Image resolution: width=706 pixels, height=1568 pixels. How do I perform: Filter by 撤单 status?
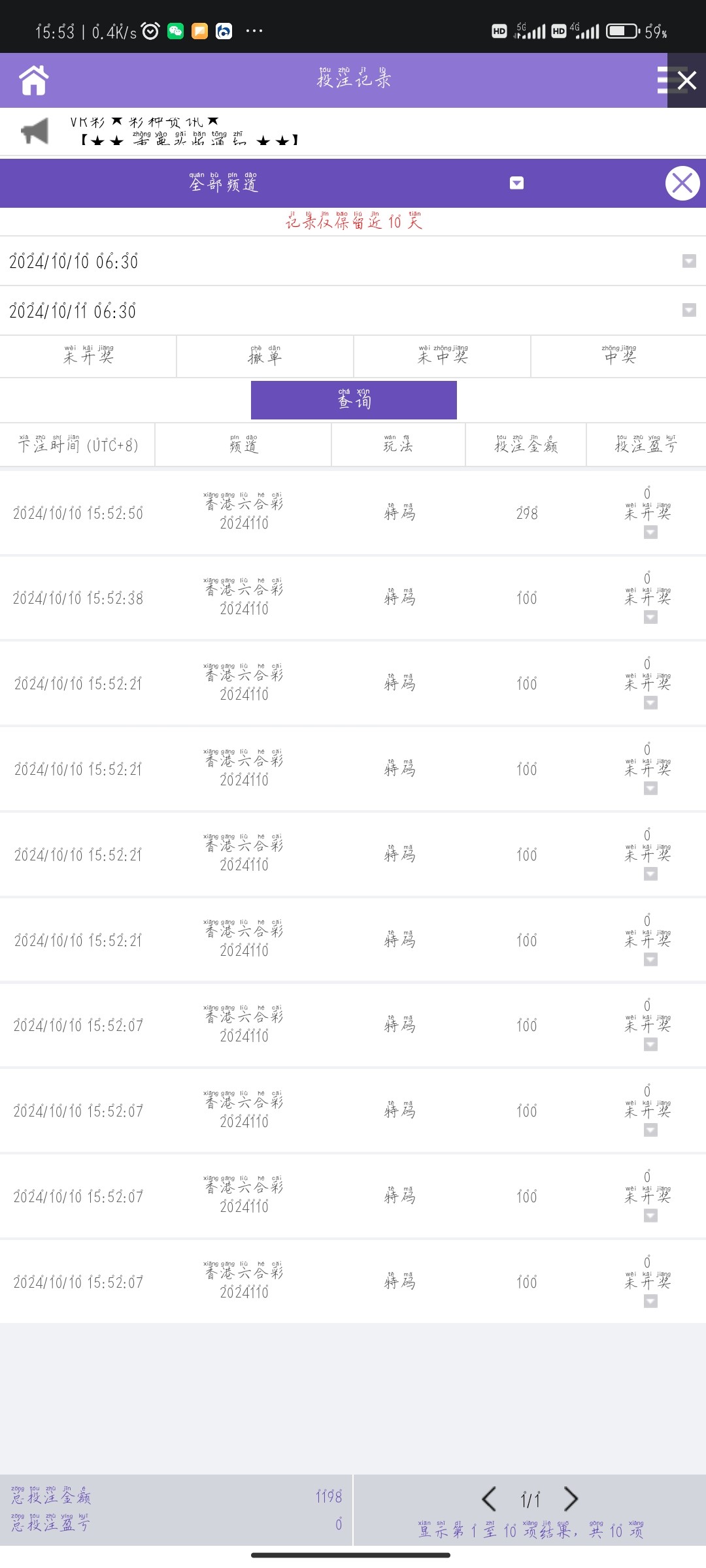pos(265,357)
